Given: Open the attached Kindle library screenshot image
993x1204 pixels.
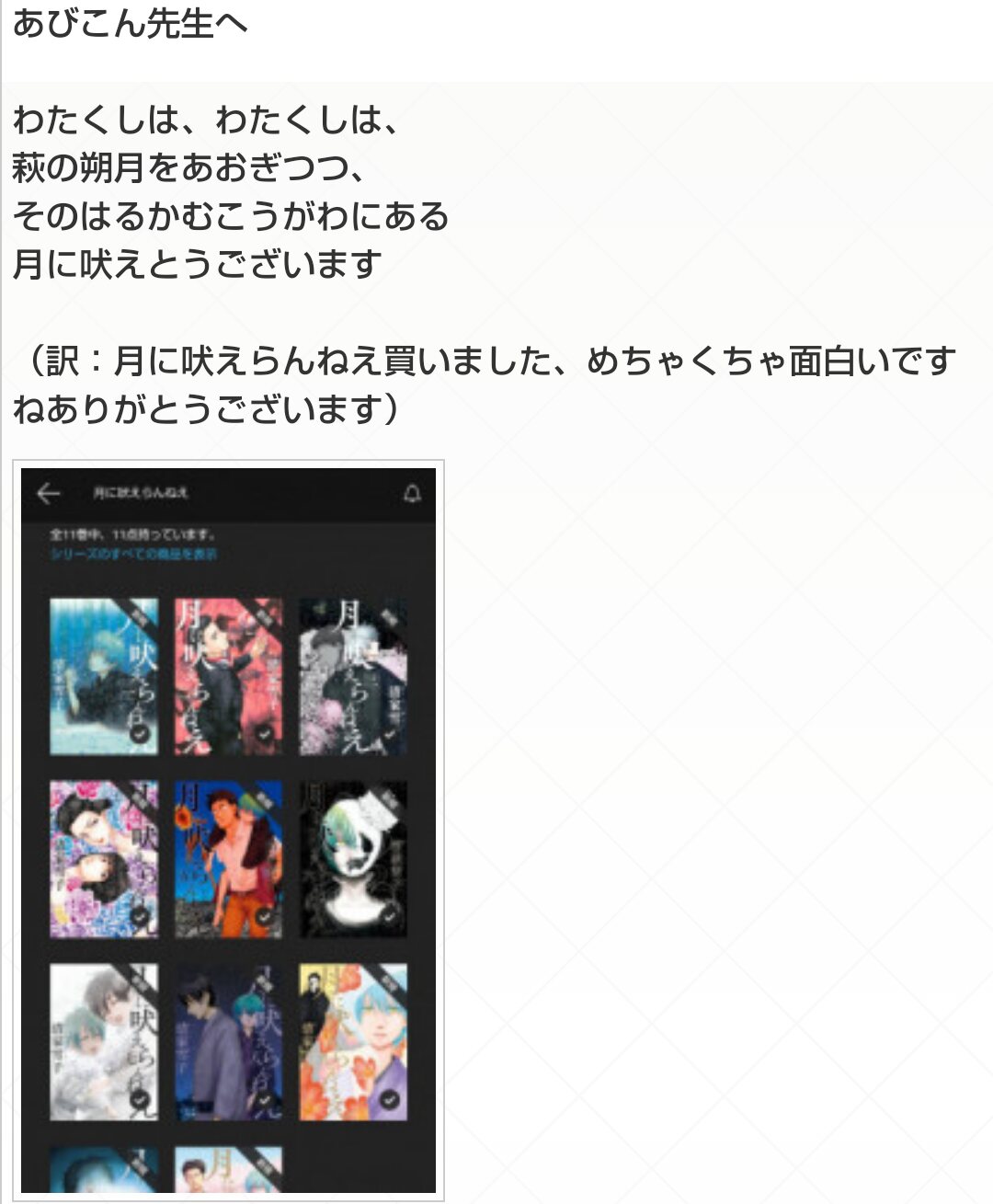Looking at the screenshot, I should (229, 829).
